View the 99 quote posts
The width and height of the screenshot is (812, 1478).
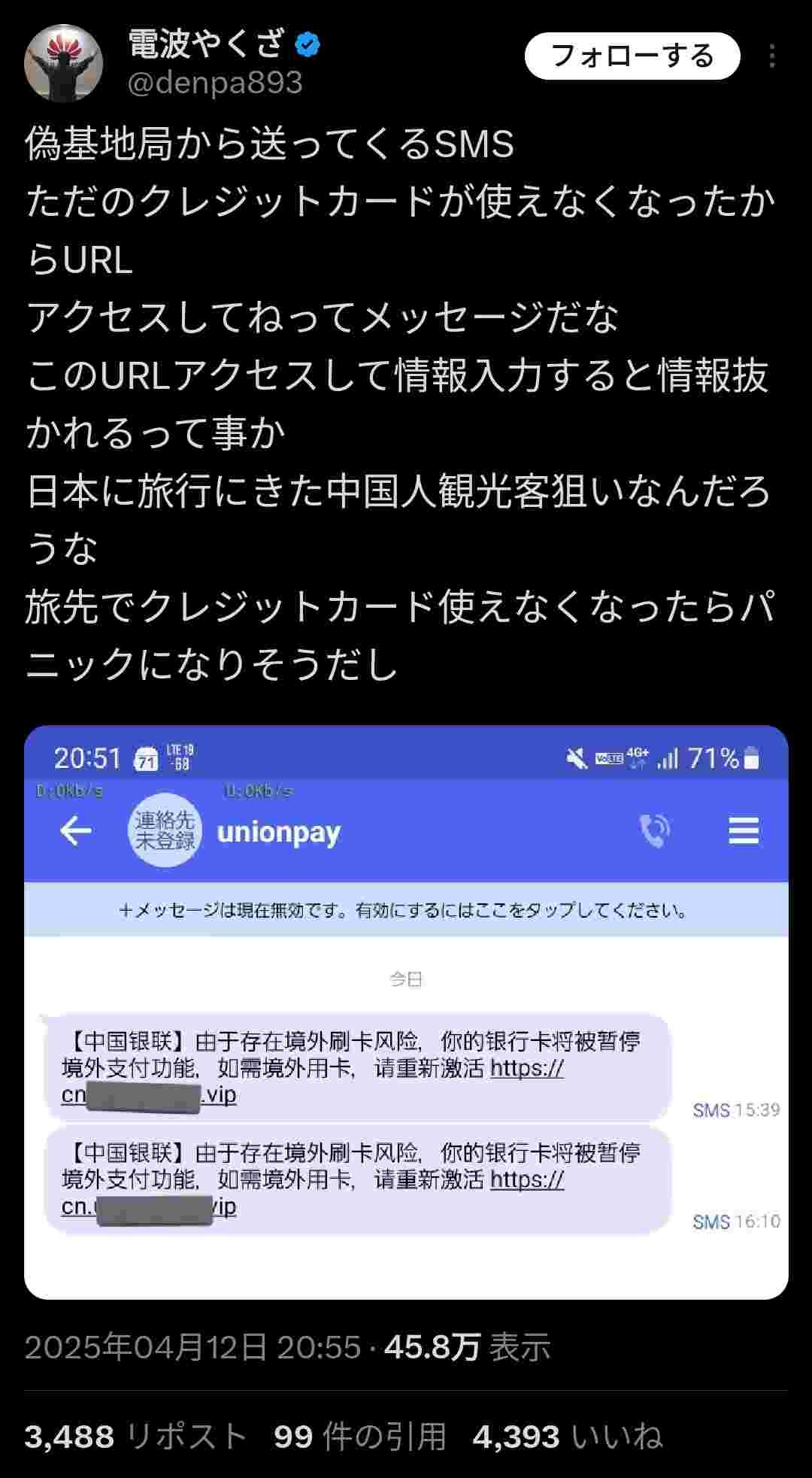pos(359,1437)
